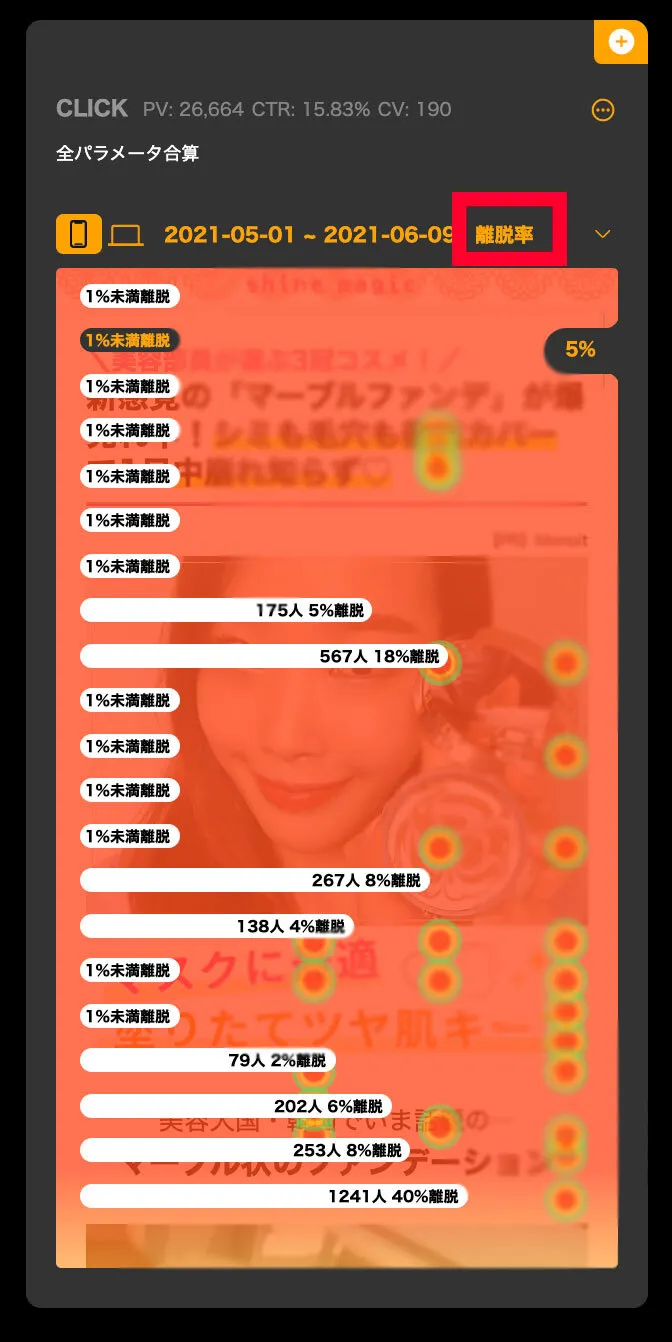Switch to the laptop device view
Screen dimensions: 672x1342
point(126,235)
